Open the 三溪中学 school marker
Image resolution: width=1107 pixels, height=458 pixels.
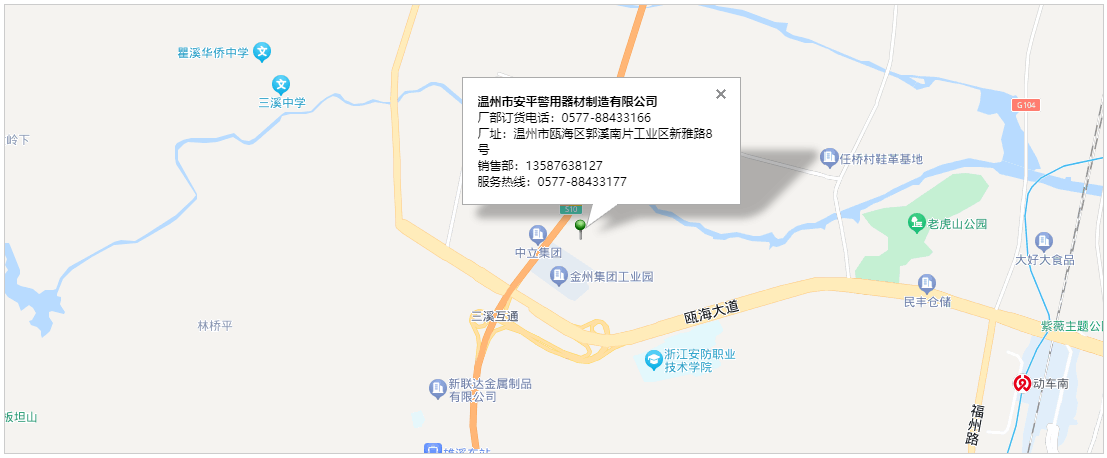point(282,84)
